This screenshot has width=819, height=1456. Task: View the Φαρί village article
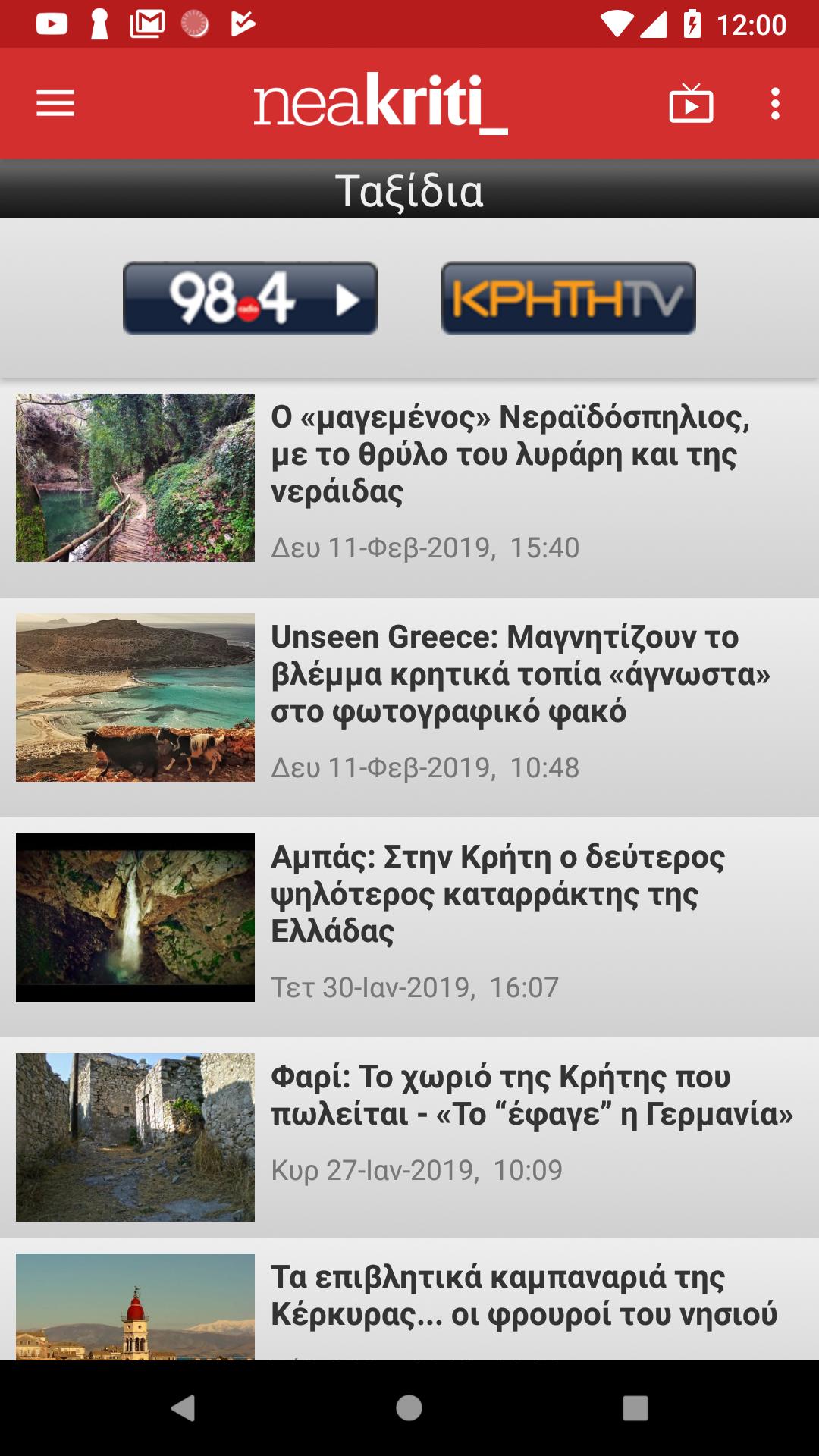pyautogui.click(x=531, y=1096)
